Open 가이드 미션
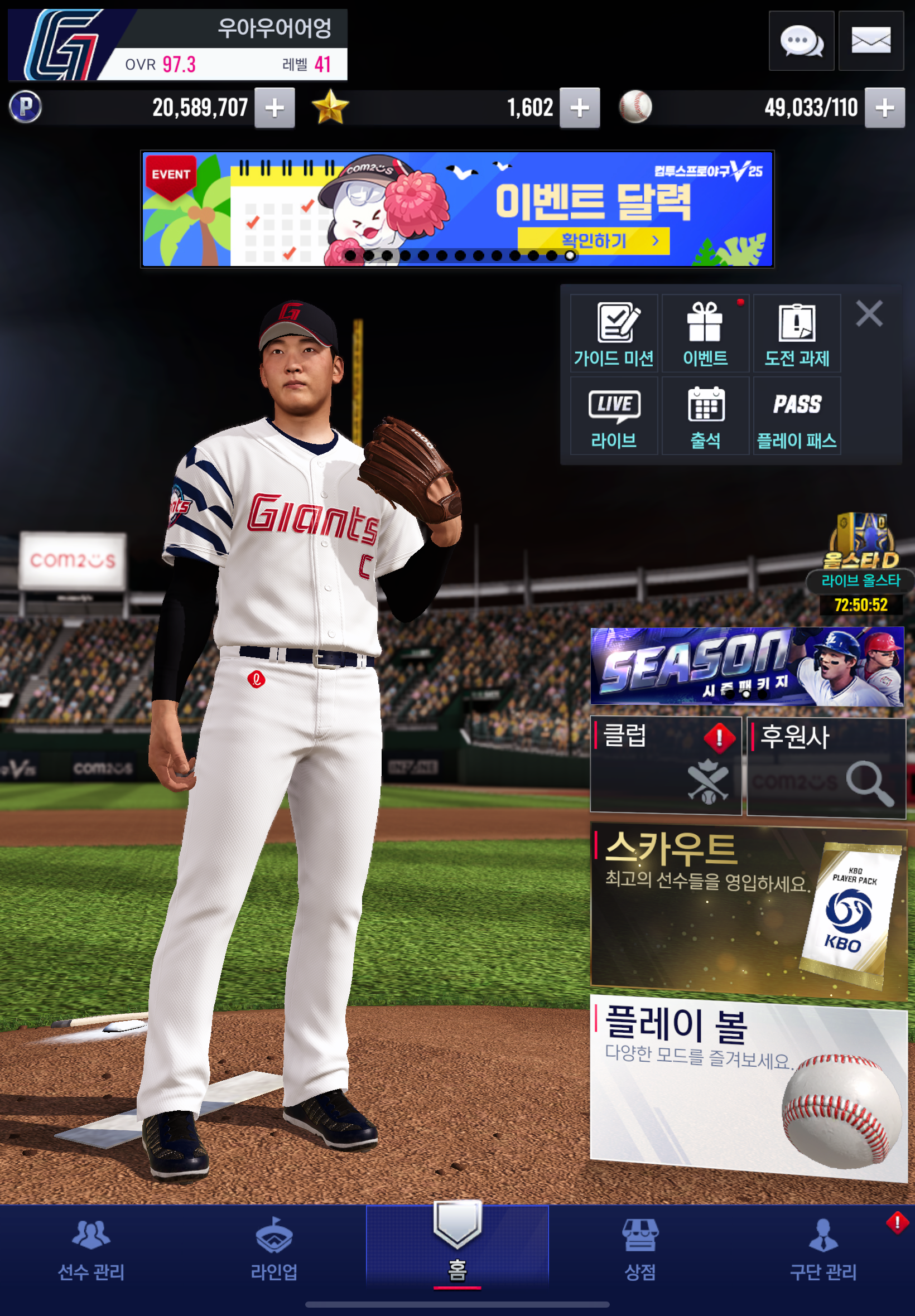This screenshot has height=1316, width=915. click(x=613, y=333)
